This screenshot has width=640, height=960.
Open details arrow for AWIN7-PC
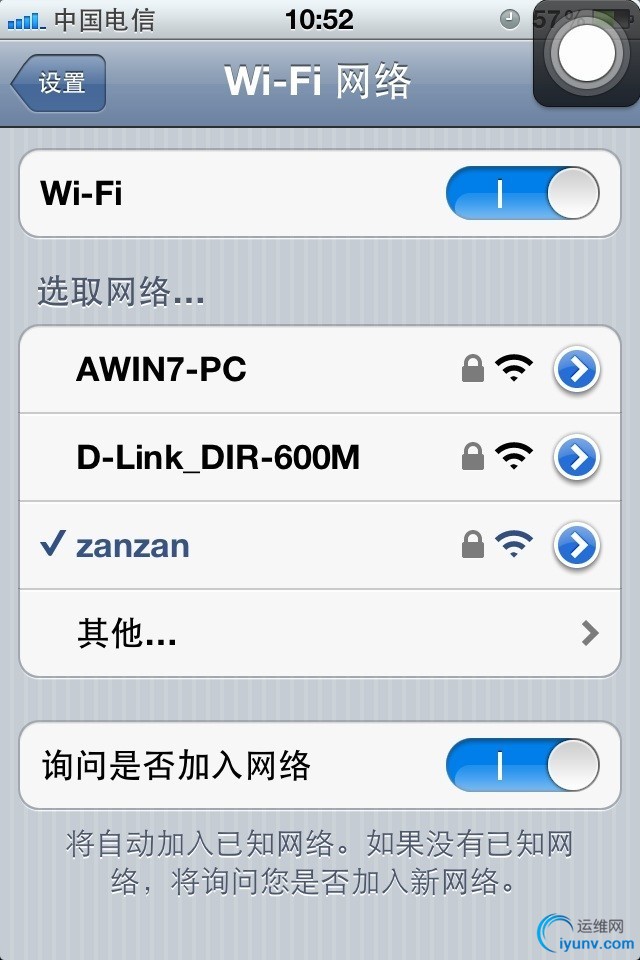click(577, 371)
